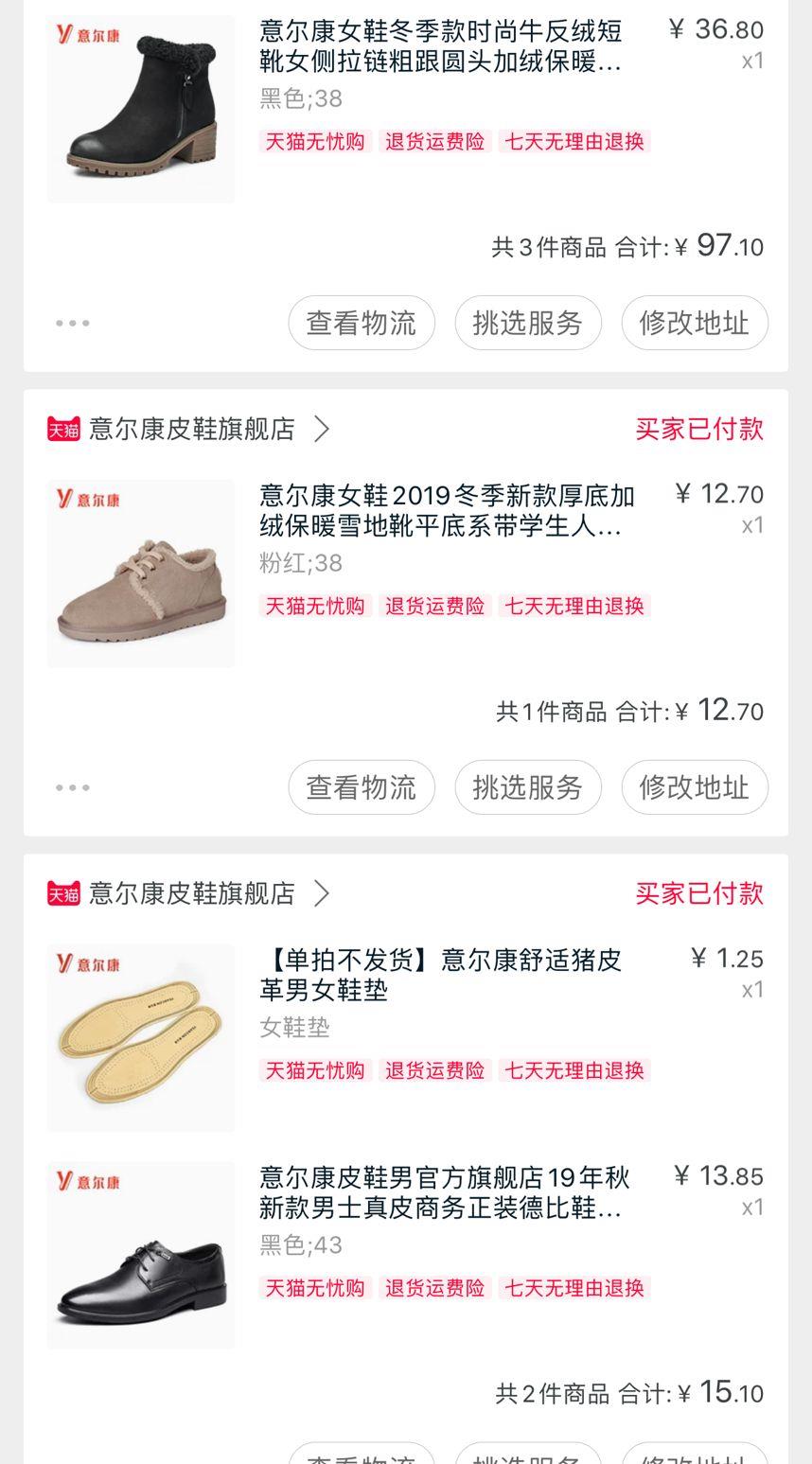Tap 修改地址 for the ¥97.10 order

tap(695, 323)
